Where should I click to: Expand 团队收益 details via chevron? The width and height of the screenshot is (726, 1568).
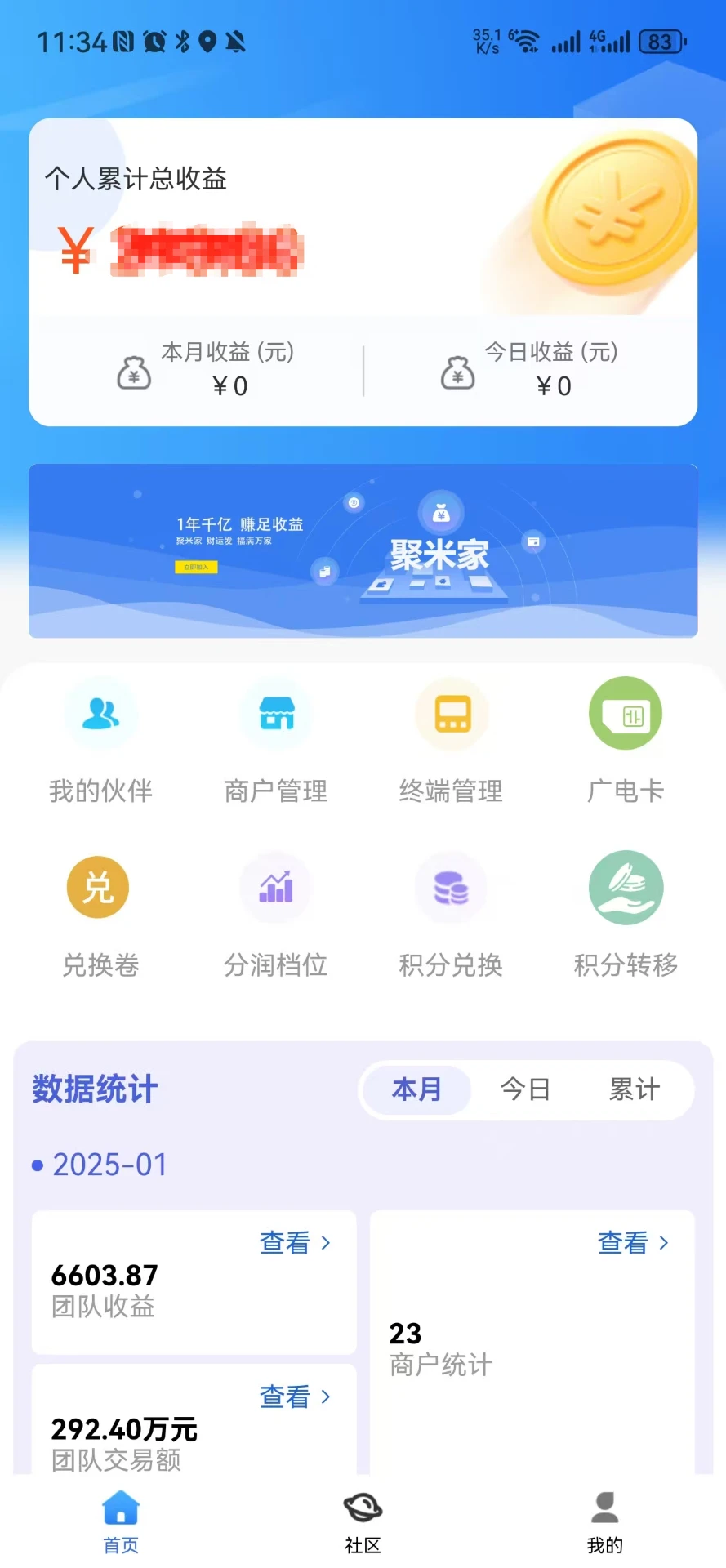[x=326, y=1242]
